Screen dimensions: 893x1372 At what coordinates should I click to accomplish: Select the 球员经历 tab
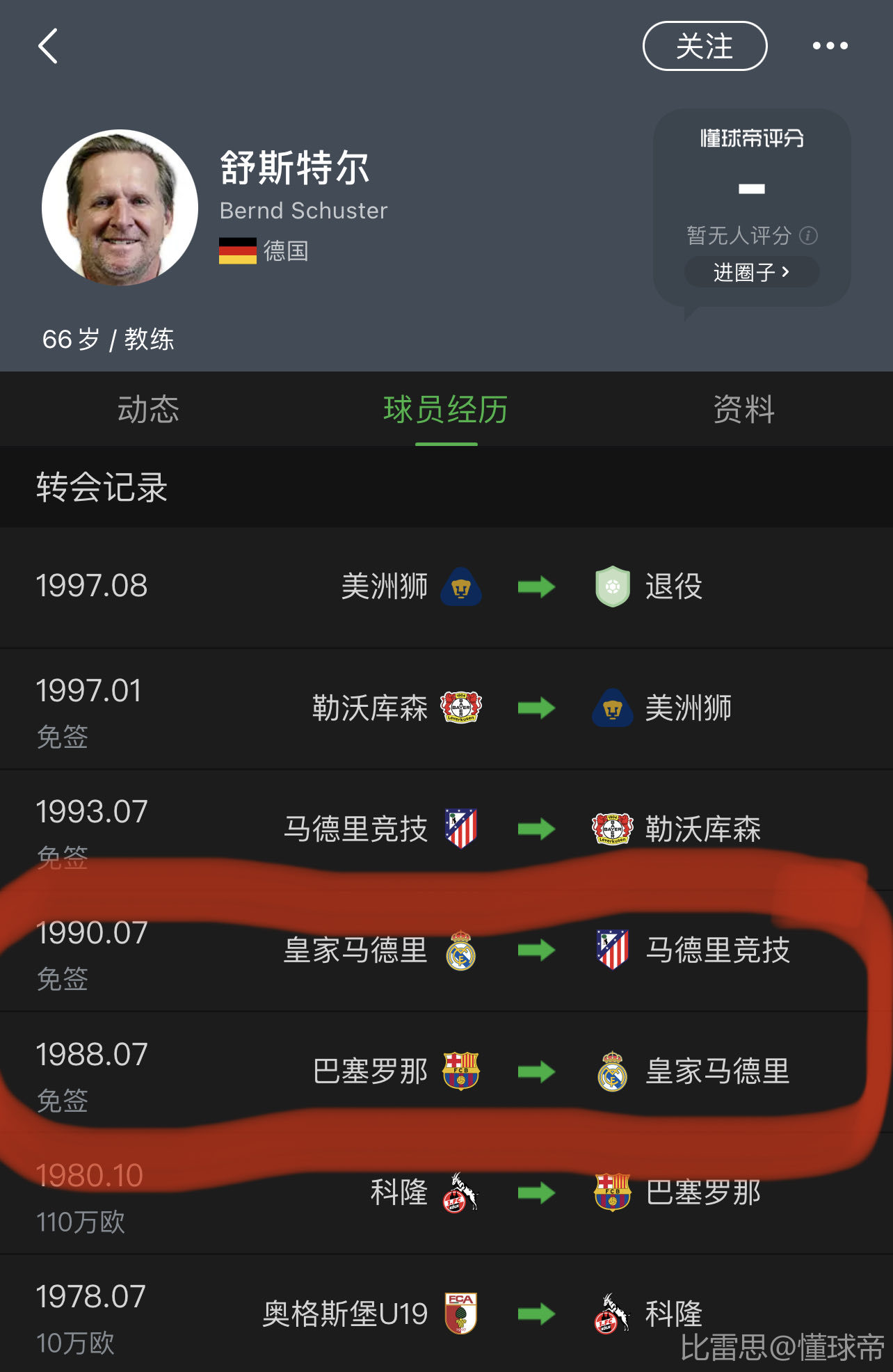tap(446, 409)
